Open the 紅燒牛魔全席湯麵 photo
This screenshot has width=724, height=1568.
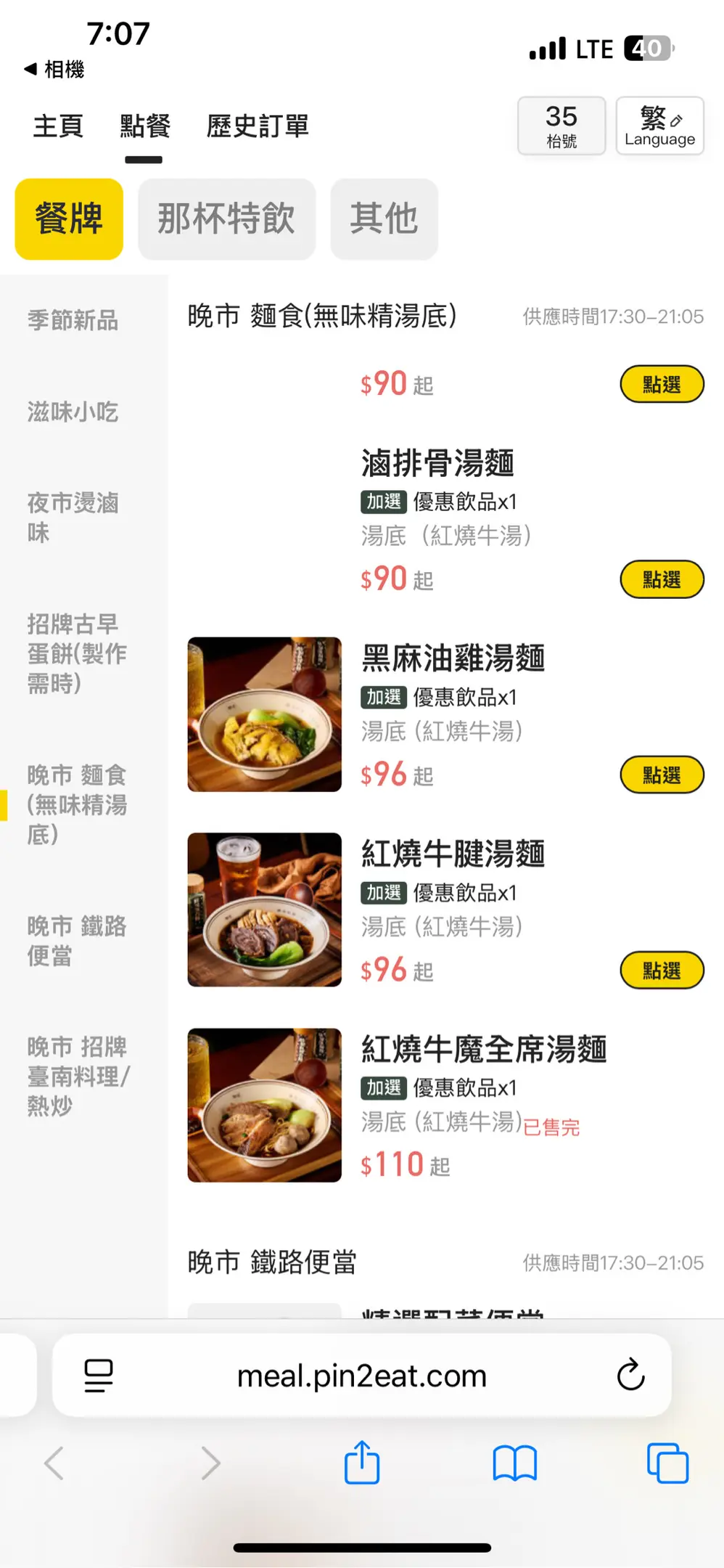[x=264, y=1105]
